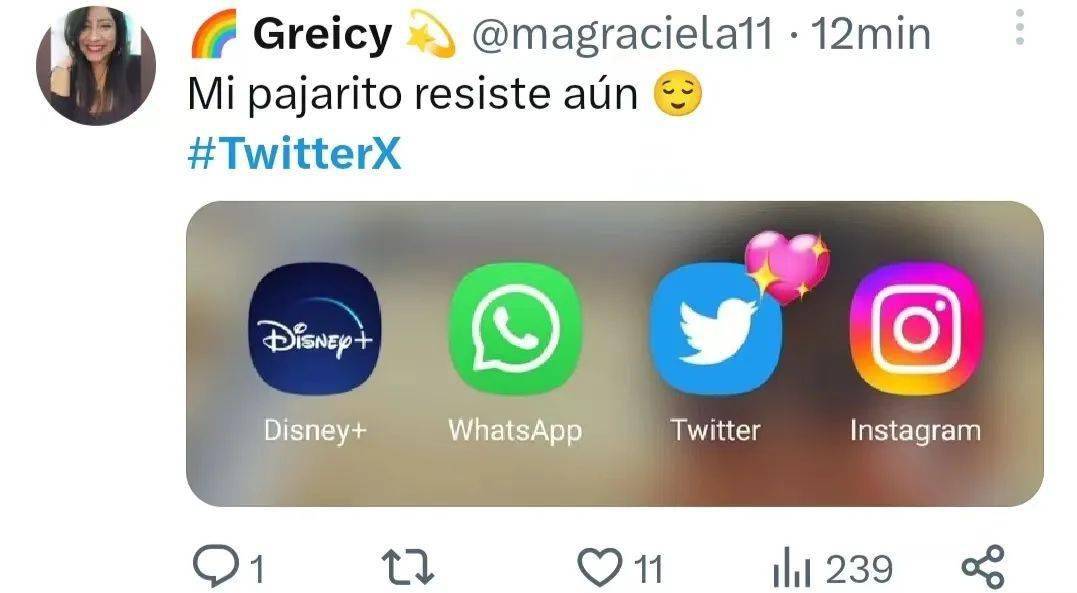Like Greicy's tweet

600,569
